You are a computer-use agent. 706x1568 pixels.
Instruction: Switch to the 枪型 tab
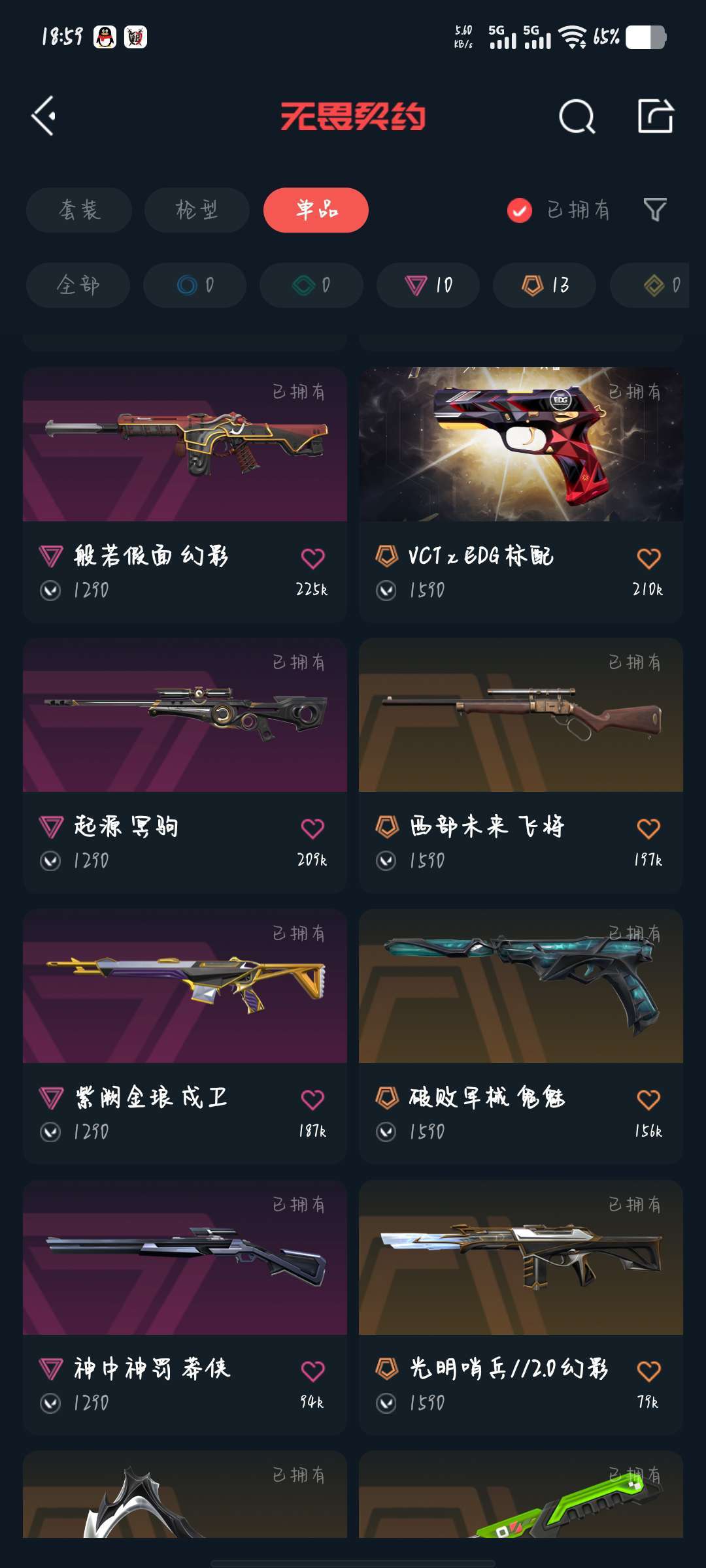click(197, 210)
